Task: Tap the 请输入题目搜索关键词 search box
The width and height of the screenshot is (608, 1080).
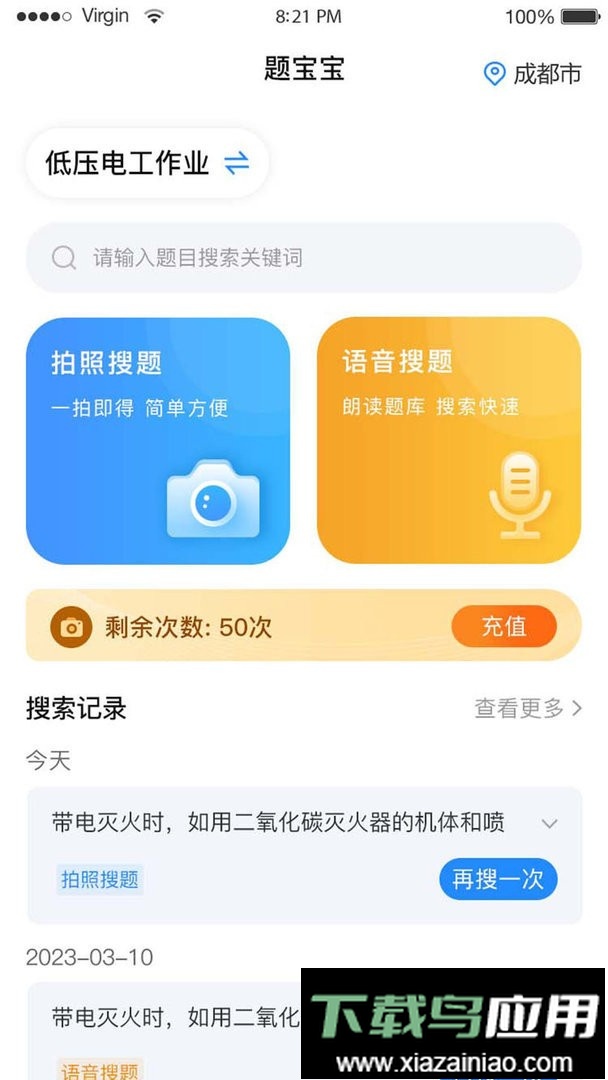Action: (303, 258)
